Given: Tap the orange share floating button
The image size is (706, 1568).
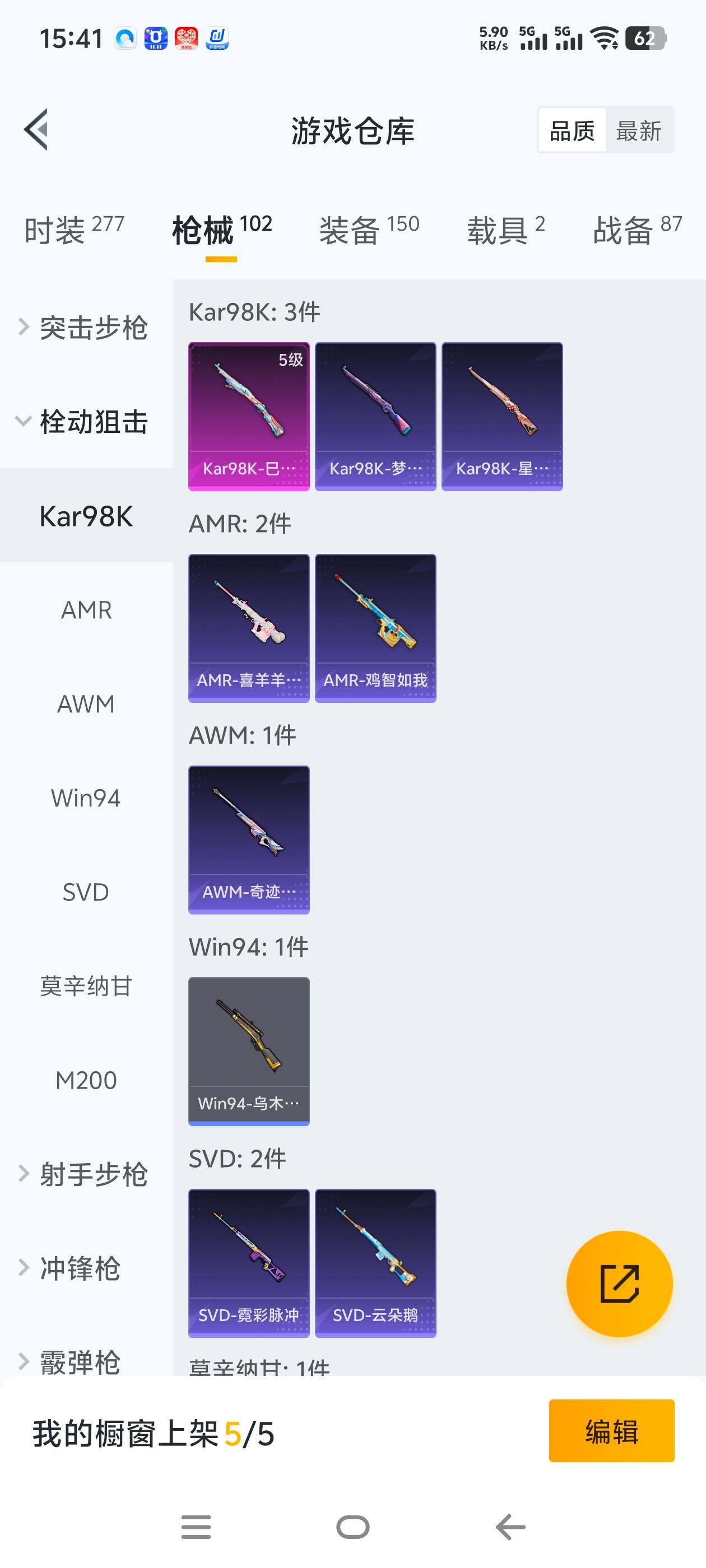Looking at the screenshot, I should (619, 1284).
